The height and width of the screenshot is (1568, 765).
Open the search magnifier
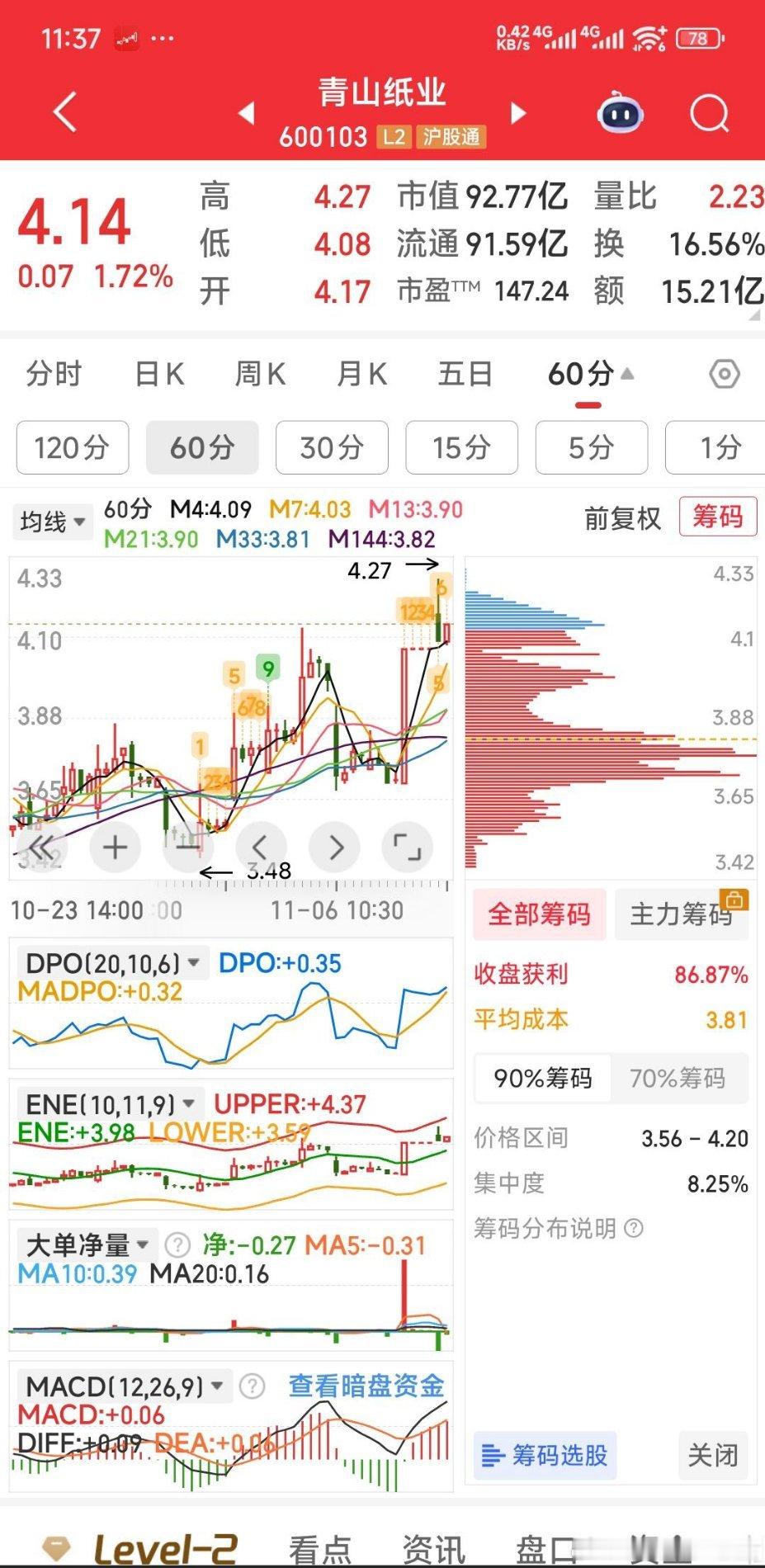(709, 113)
